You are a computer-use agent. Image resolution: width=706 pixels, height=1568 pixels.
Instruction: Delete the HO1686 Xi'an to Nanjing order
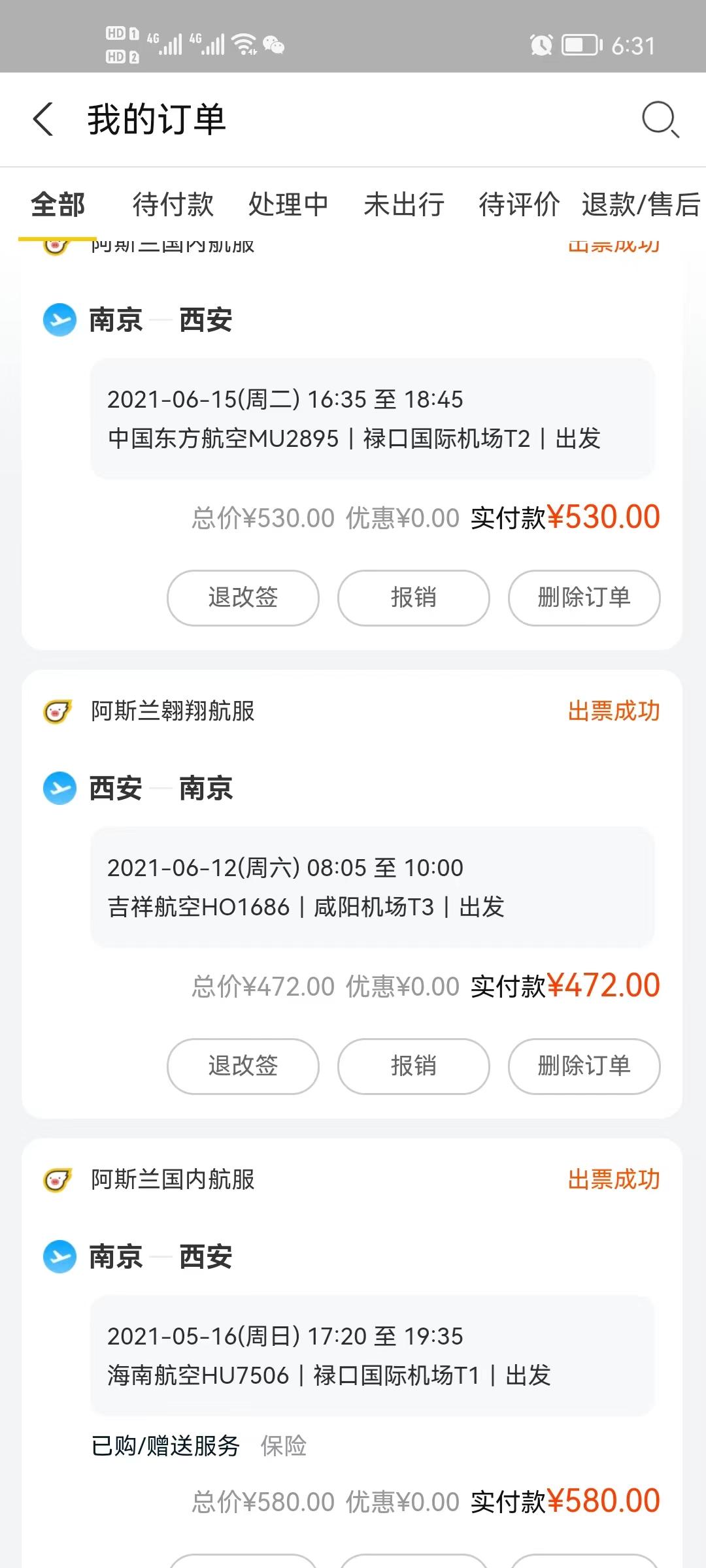[584, 1066]
